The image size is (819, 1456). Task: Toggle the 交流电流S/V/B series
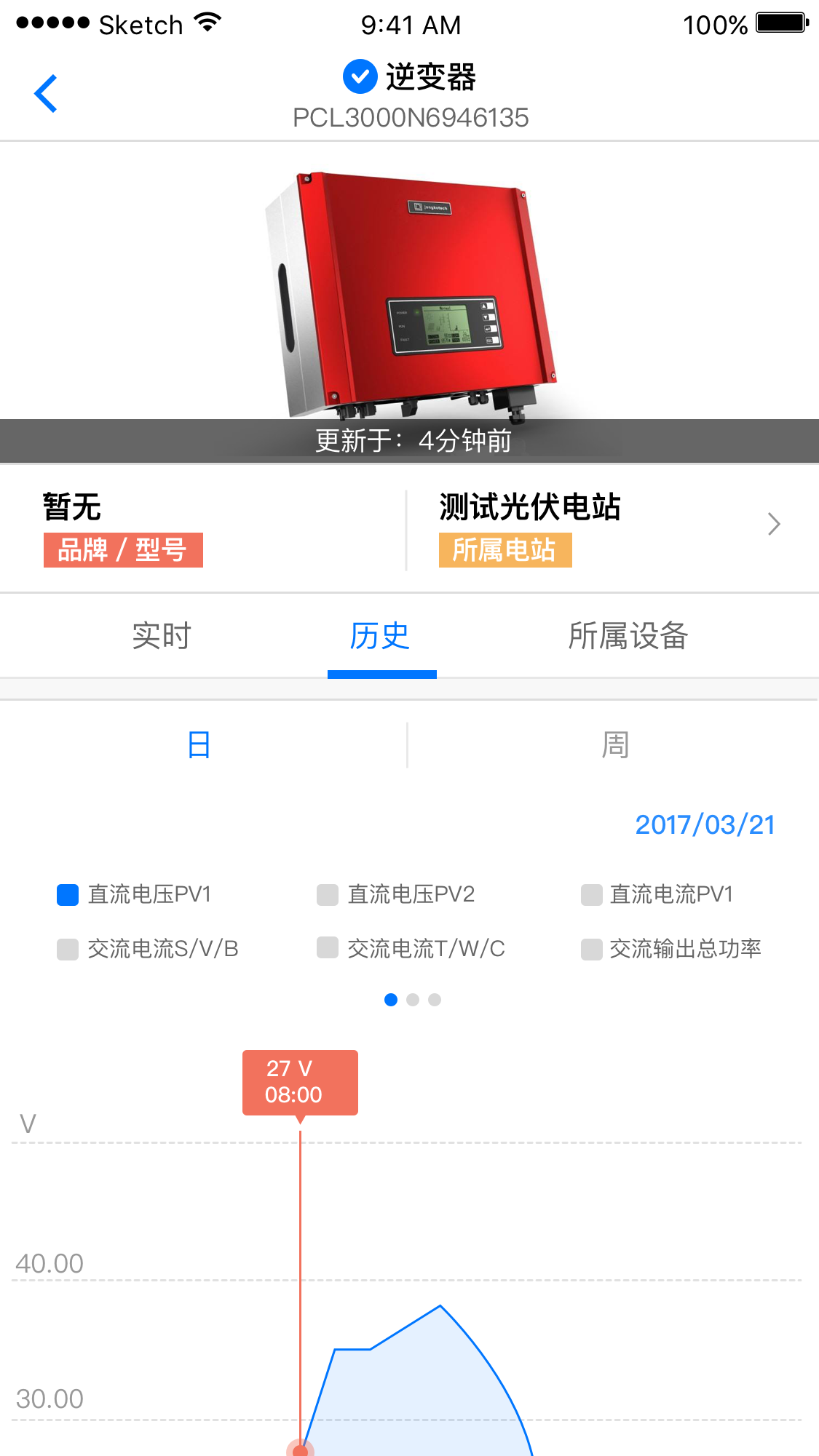tap(68, 950)
